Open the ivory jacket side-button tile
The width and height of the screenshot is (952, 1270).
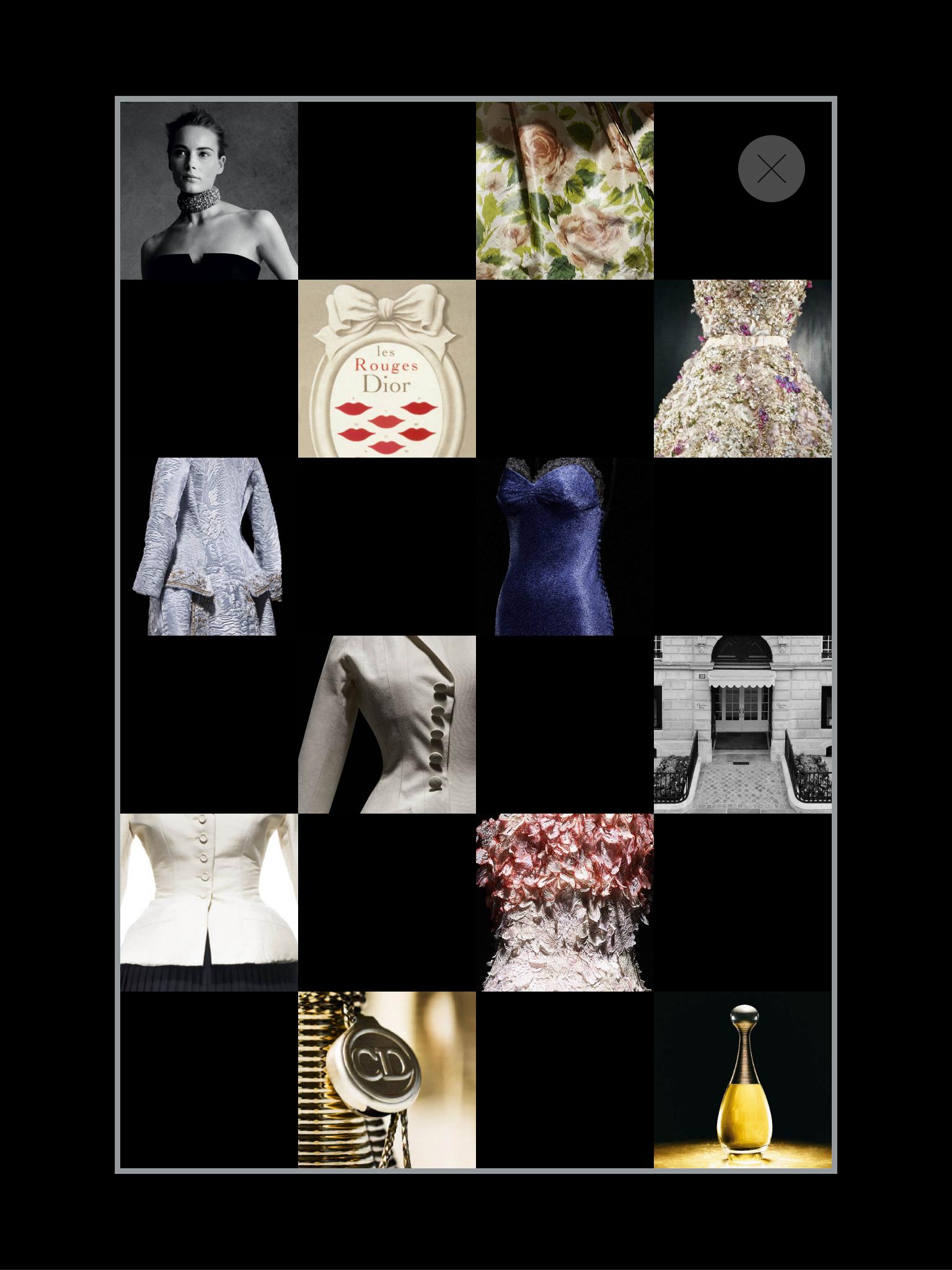[387, 724]
